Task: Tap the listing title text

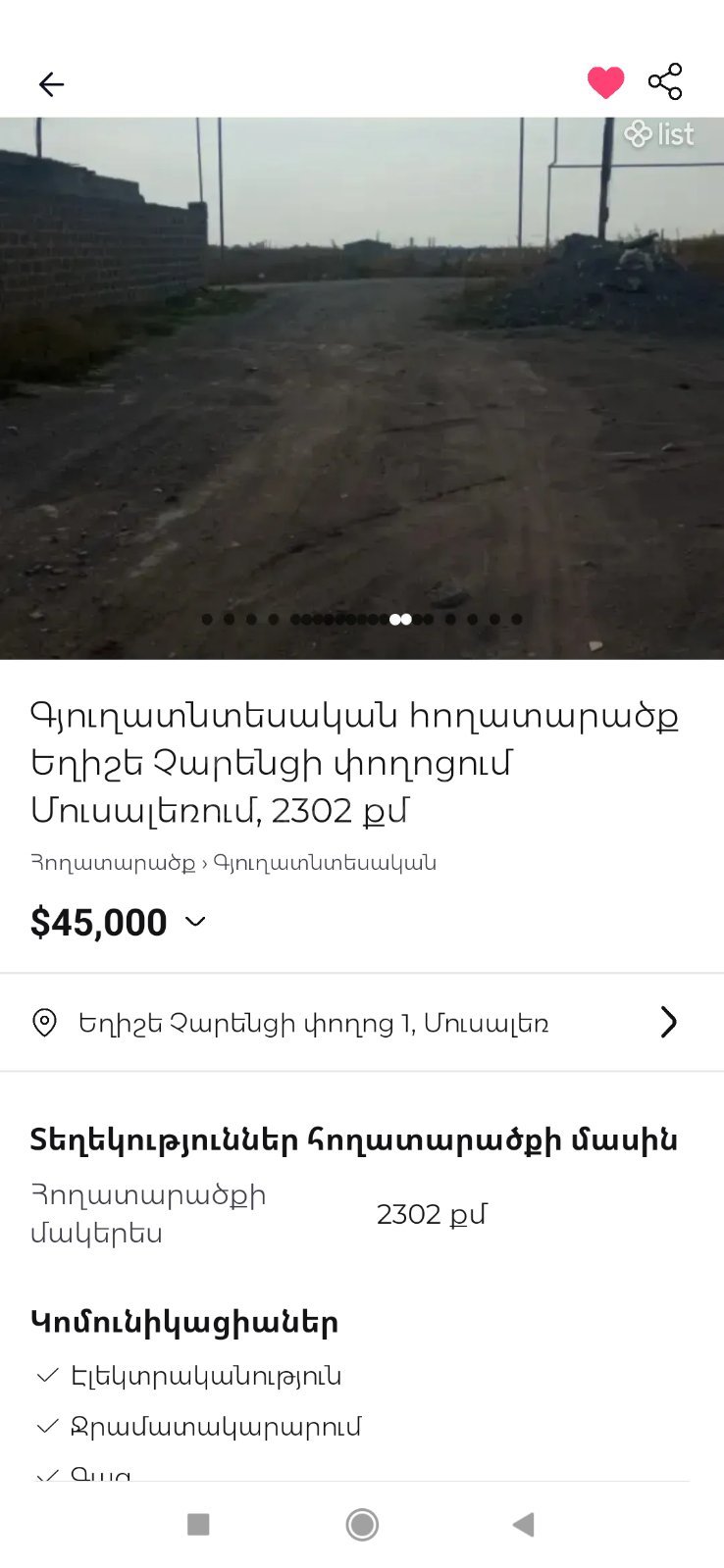Action: pyautogui.click(x=353, y=763)
